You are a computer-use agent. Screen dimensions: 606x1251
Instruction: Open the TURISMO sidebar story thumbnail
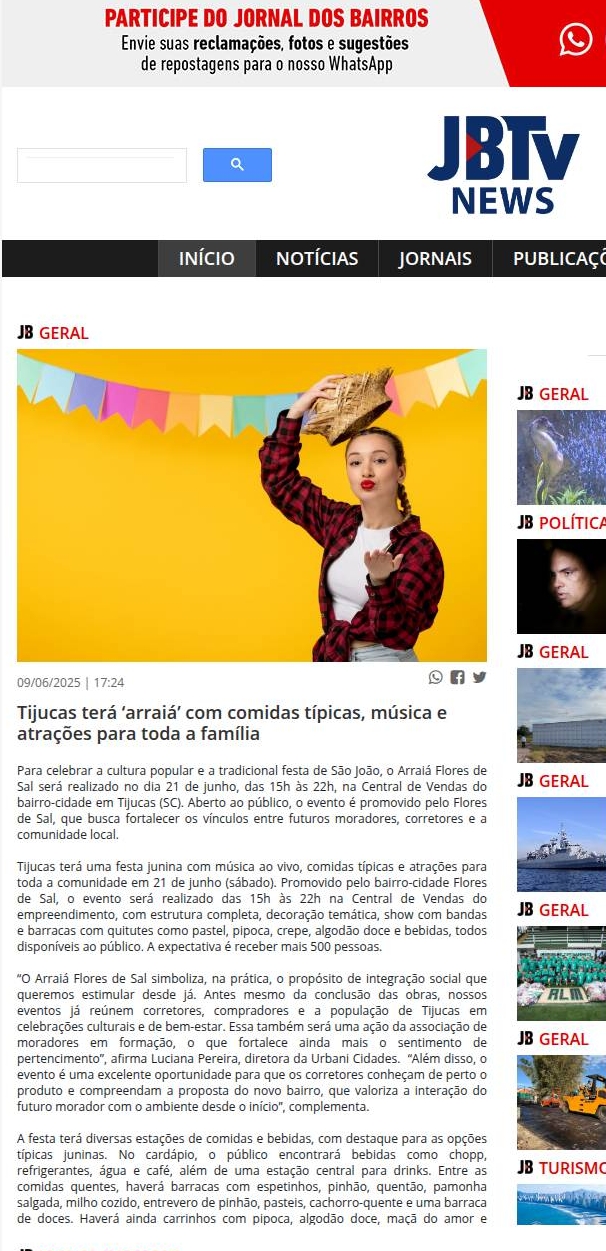pyautogui.click(x=561, y=1204)
